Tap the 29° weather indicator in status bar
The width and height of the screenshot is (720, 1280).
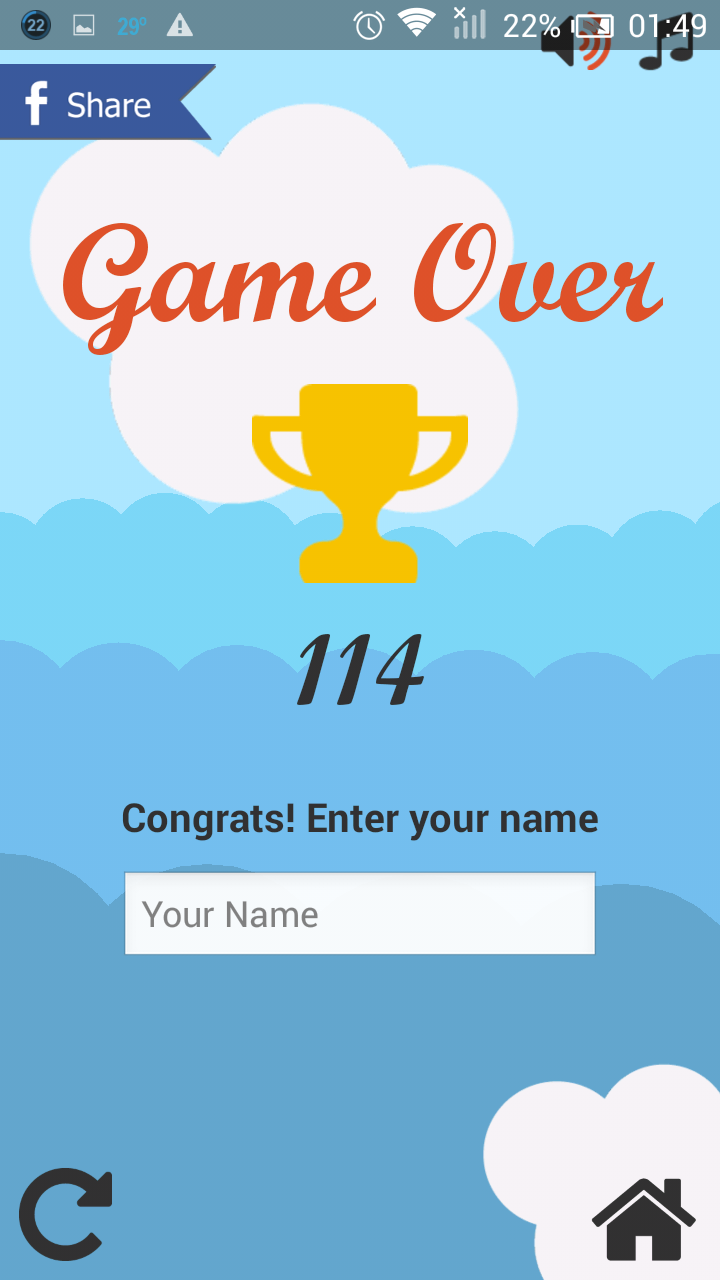click(130, 25)
